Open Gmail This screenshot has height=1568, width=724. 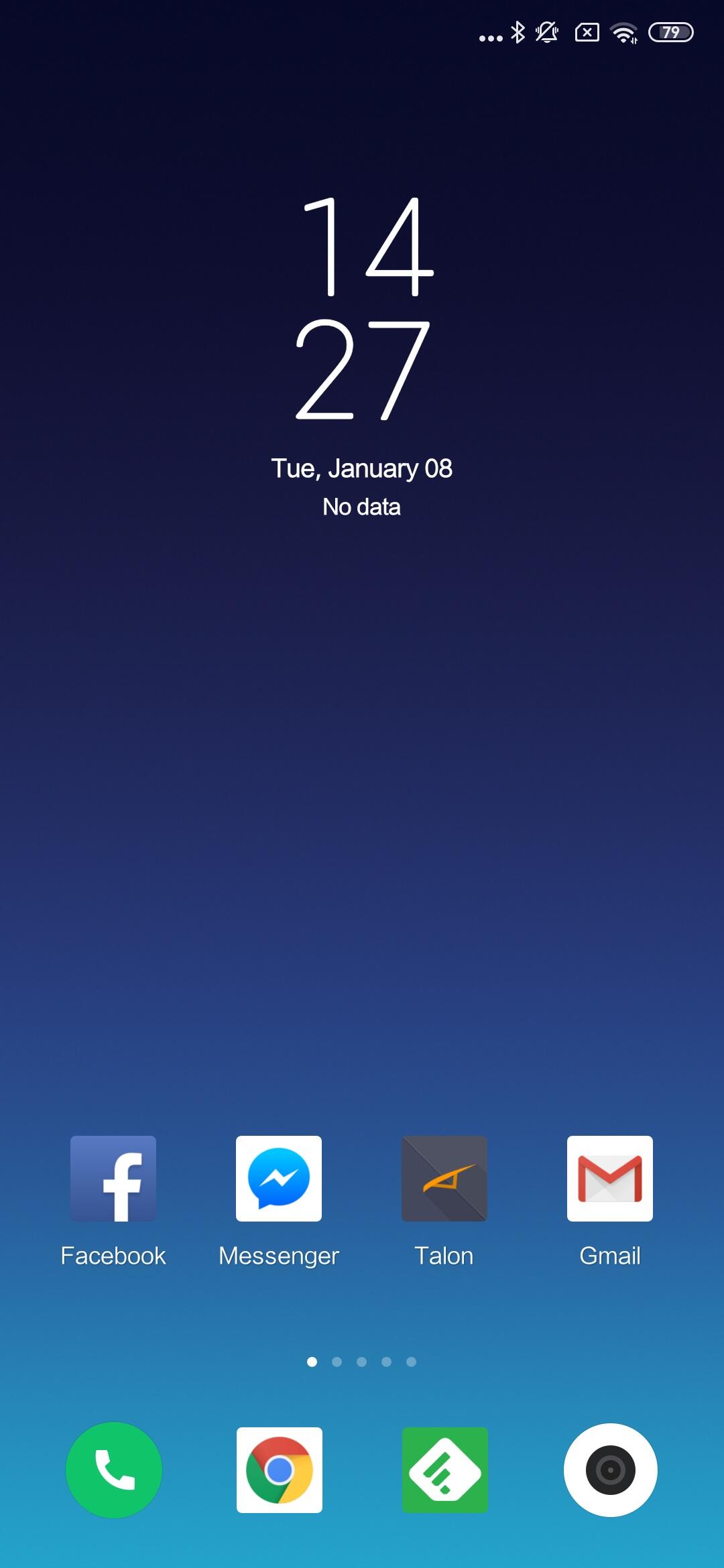pyautogui.click(x=610, y=1179)
